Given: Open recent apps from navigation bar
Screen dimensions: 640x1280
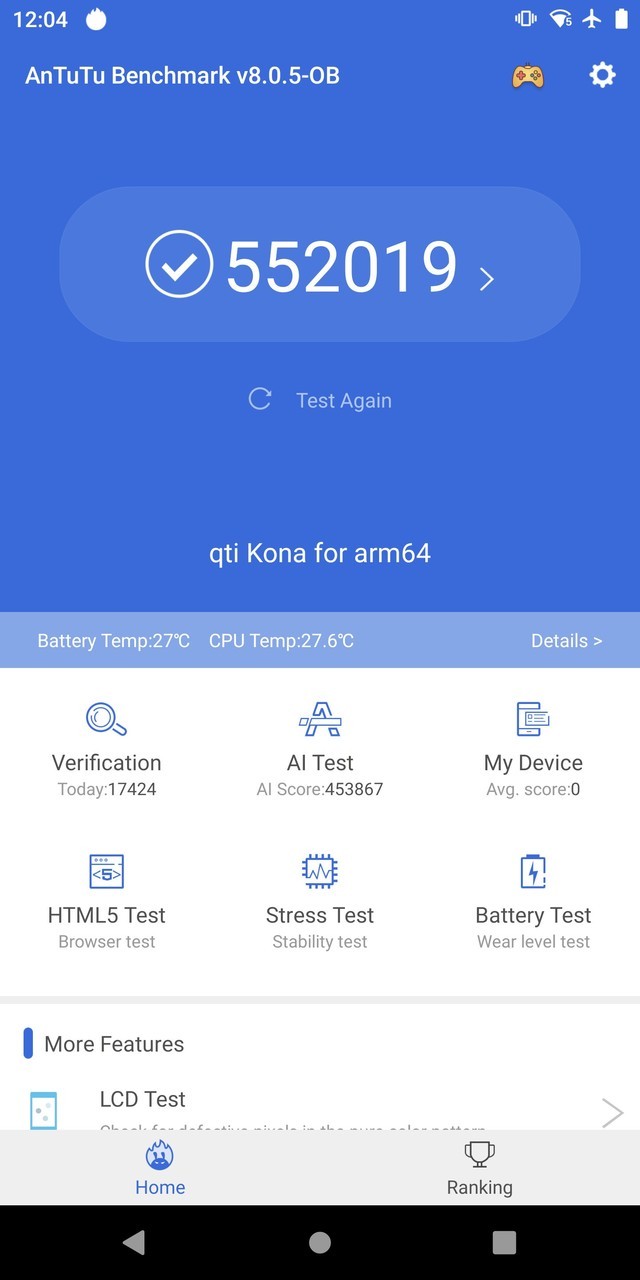Looking at the screenshot, I should point(505,1242).
